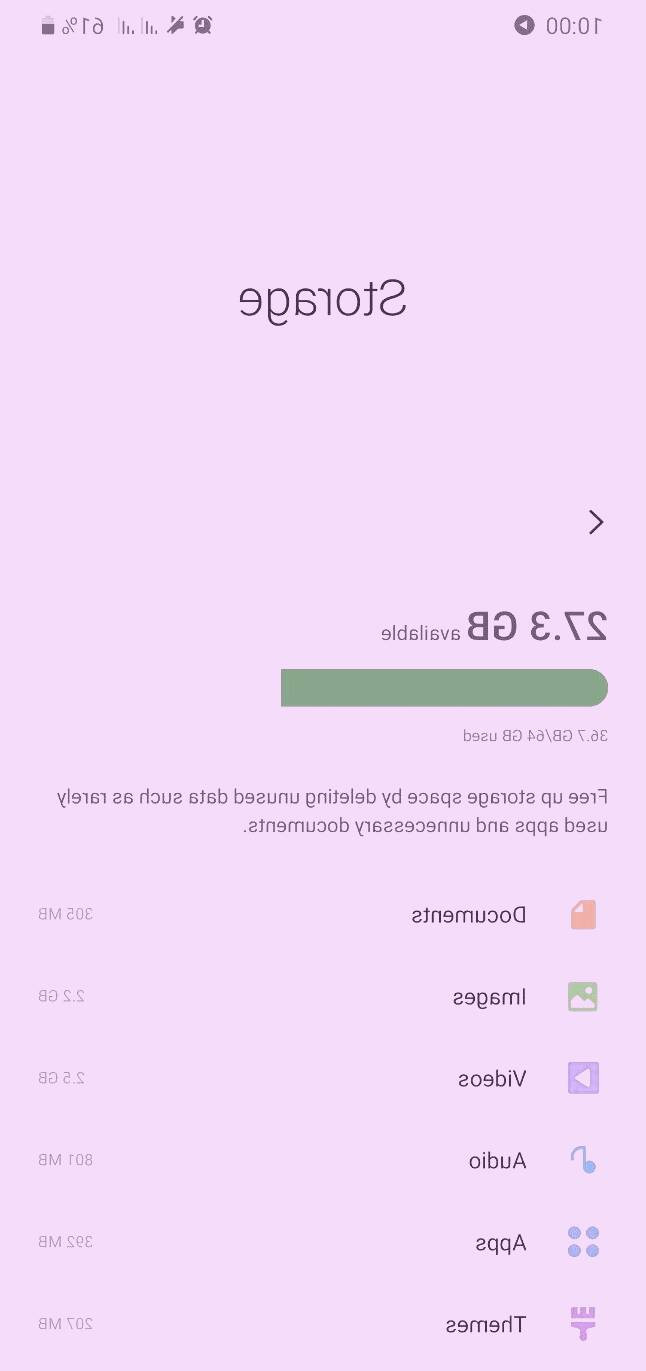Image resolution: width=646 pixels, height=1371 pixels.
Task: Open the Themes storage category
Action: (485, 1325)
